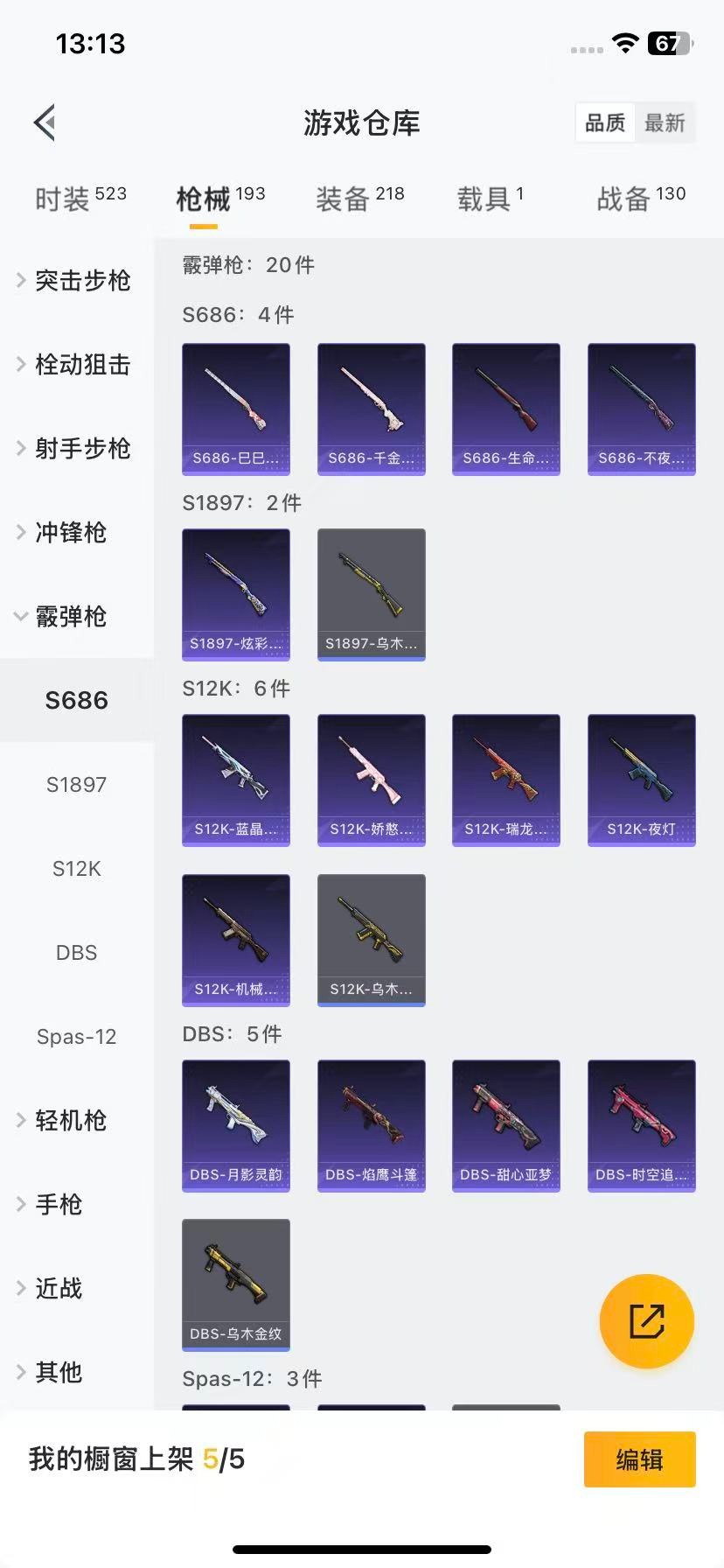Expand the 栓动狙击 category

82,365
